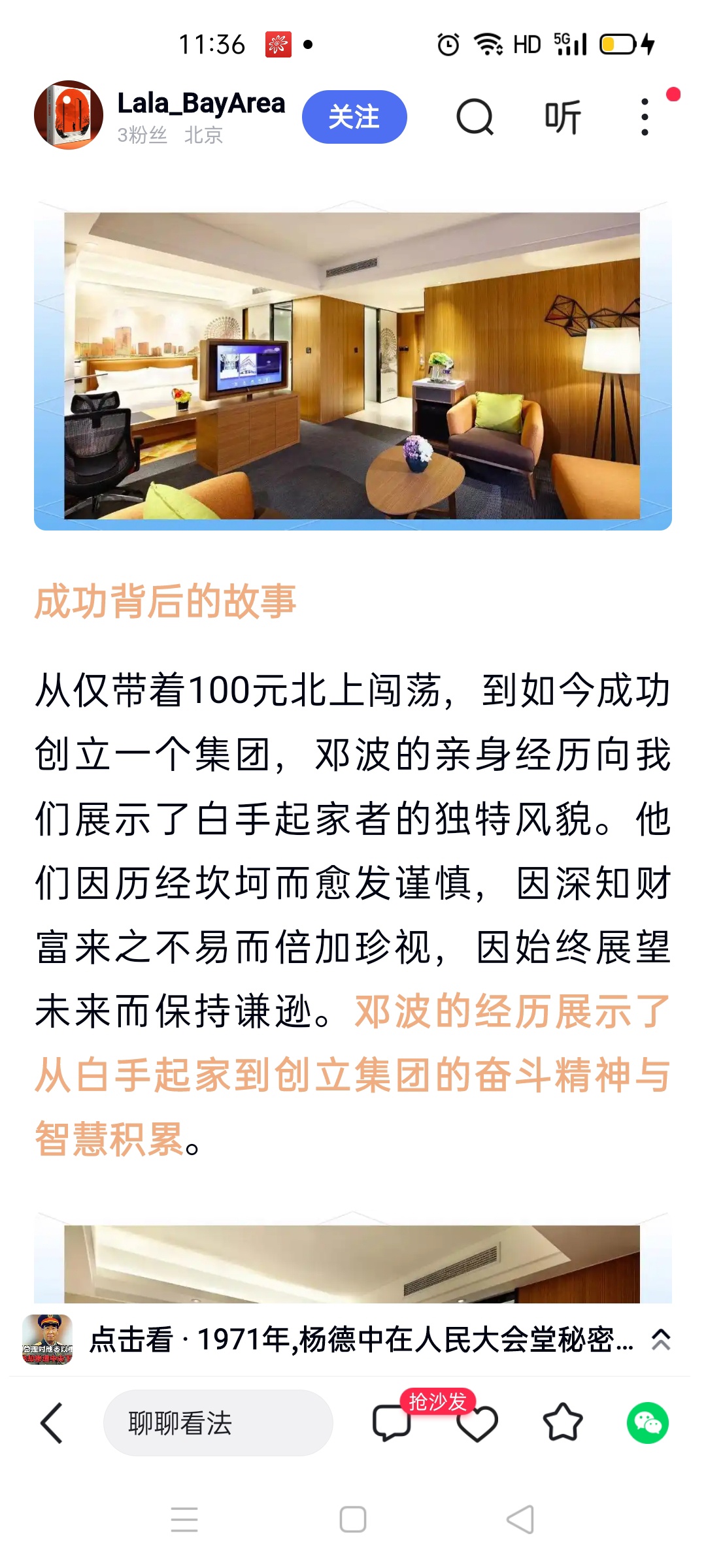Tap the 聊聊看法 comment field
This screenshot has height=1568, width=706.
coord(218,1422)
